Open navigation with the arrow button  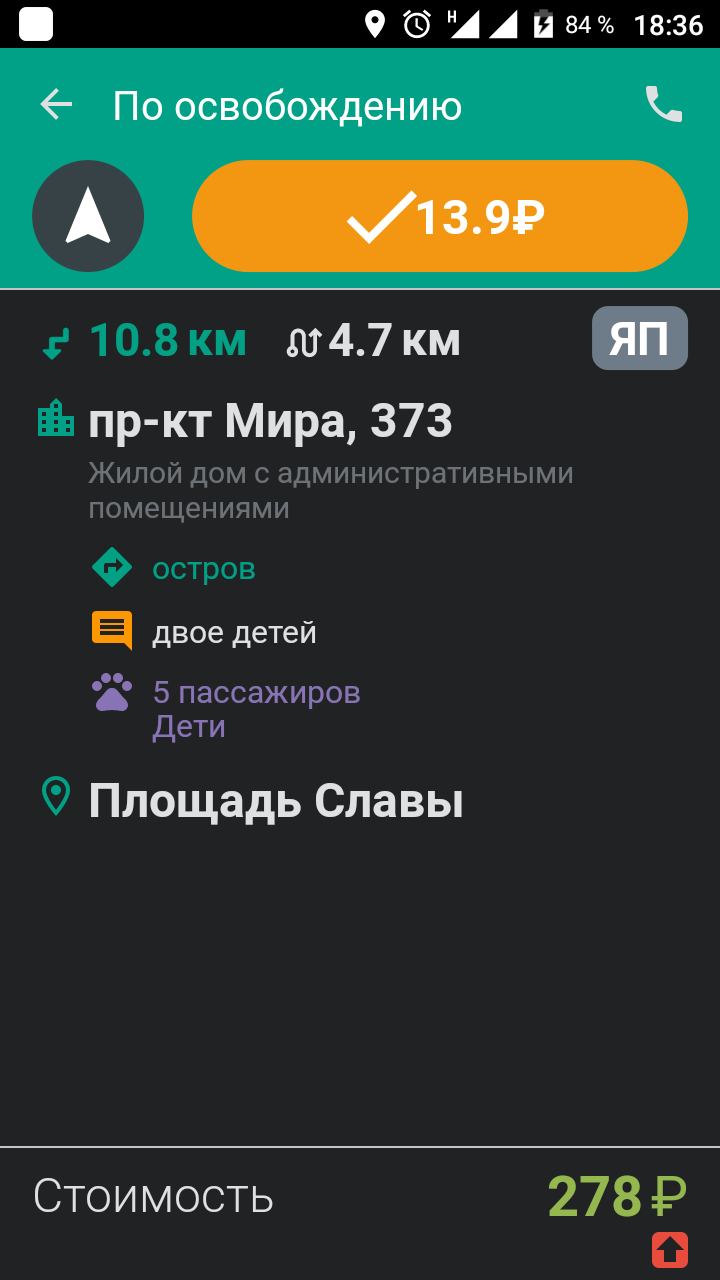pos(88,216)
